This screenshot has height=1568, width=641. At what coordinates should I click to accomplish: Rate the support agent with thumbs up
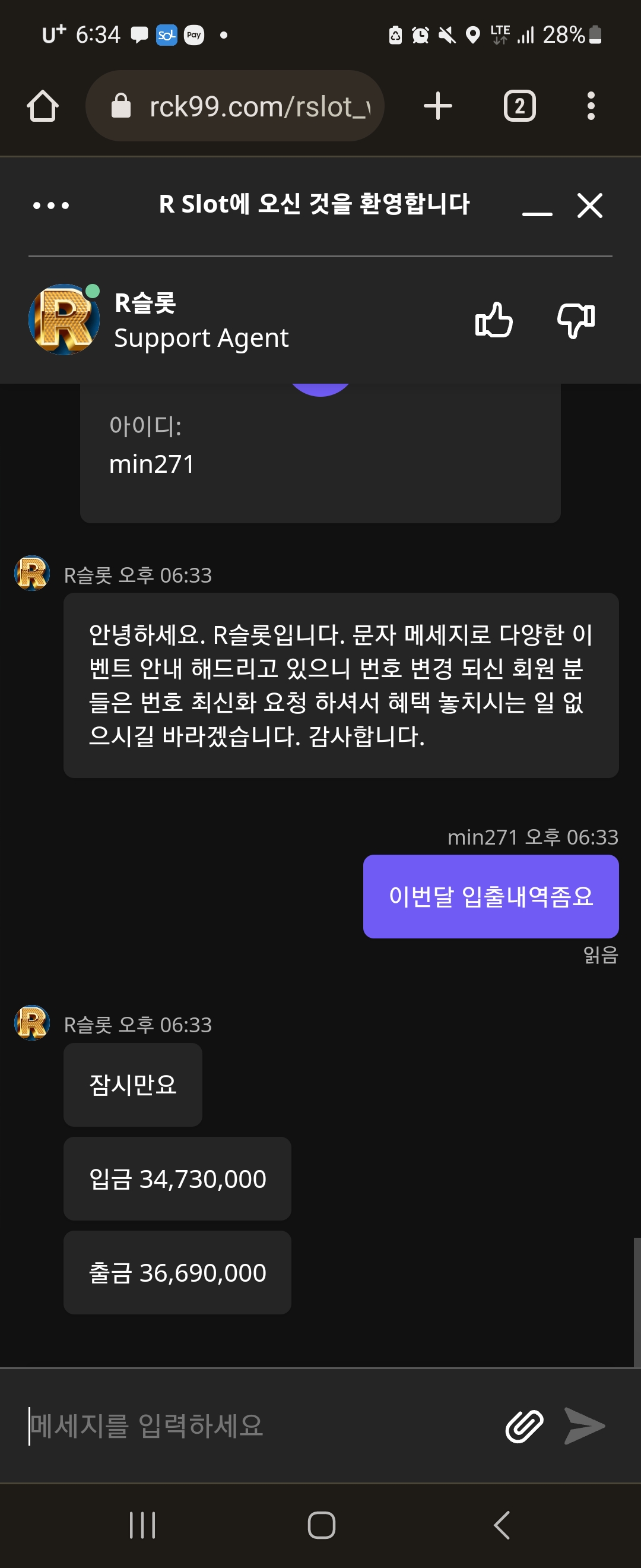coord(494,320)
